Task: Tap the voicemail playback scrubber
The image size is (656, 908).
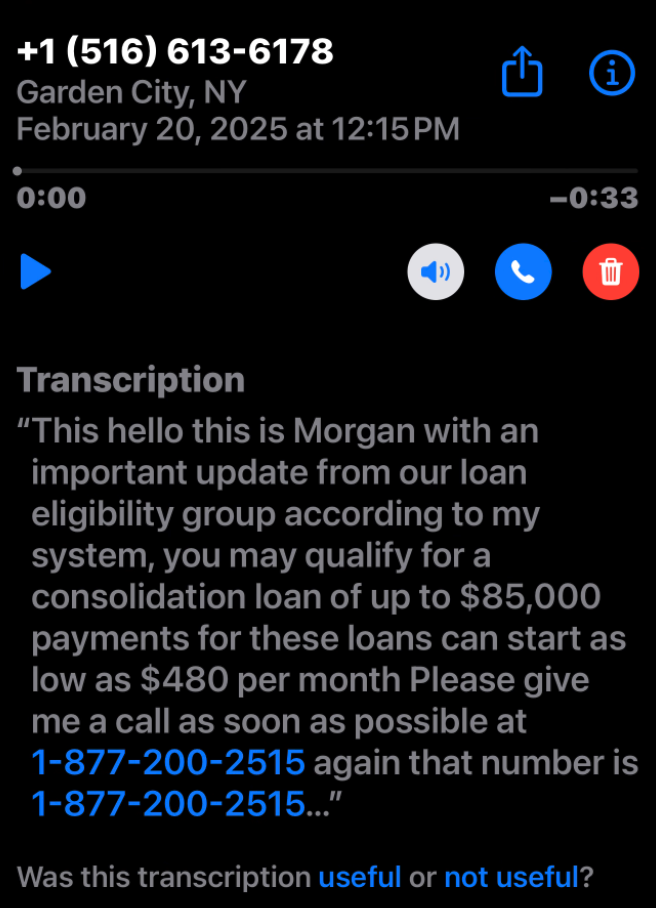Action: [326, 172]
